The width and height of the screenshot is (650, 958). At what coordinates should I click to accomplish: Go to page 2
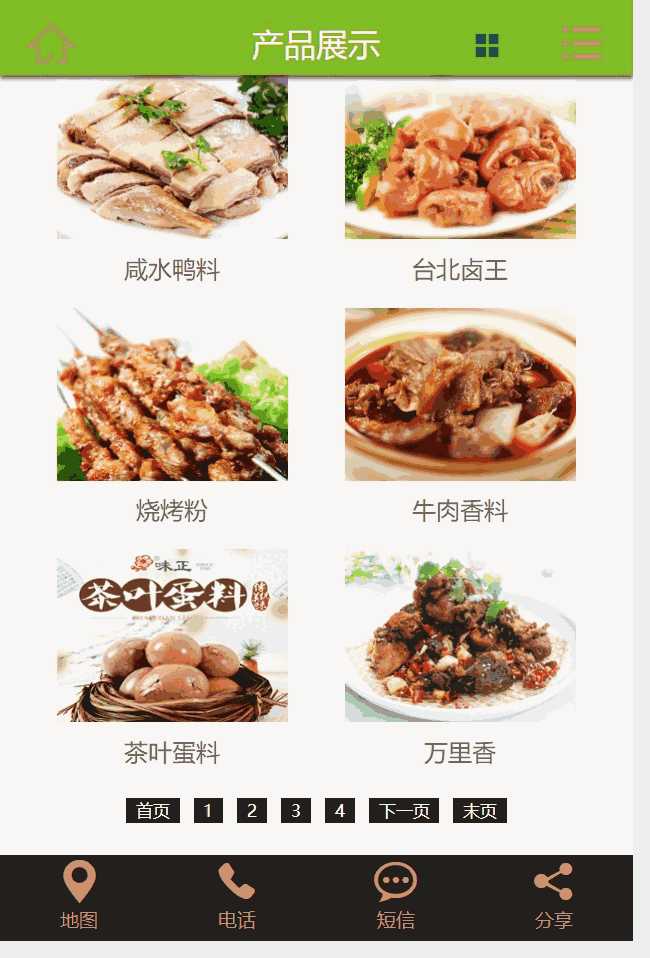coord(252,811)
